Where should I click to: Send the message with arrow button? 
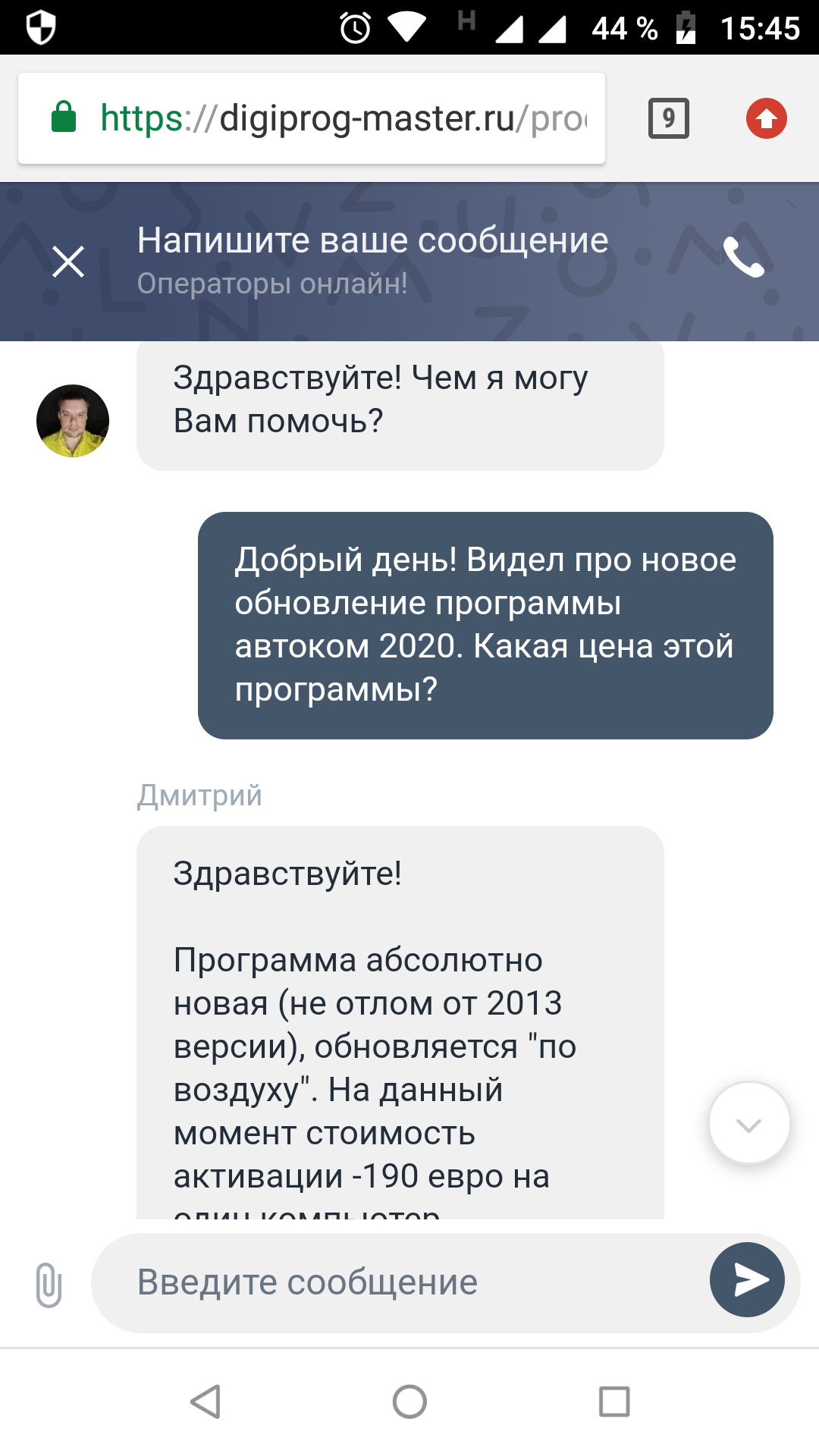(x=747, y=1280)
